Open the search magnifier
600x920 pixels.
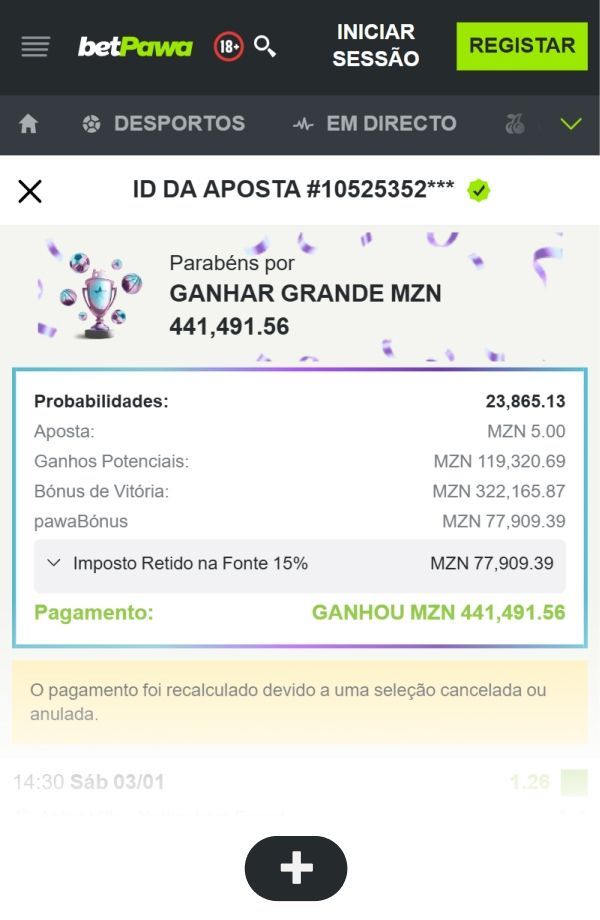click(x=265, y=46)
